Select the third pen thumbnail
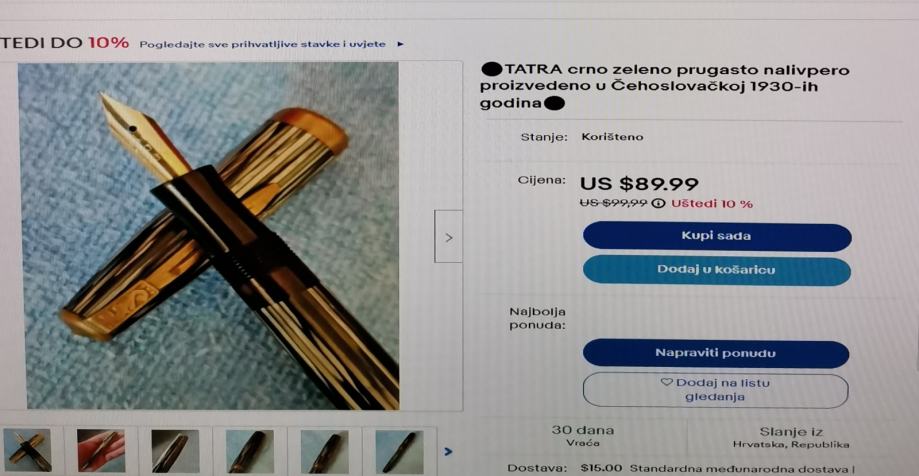 175,451
